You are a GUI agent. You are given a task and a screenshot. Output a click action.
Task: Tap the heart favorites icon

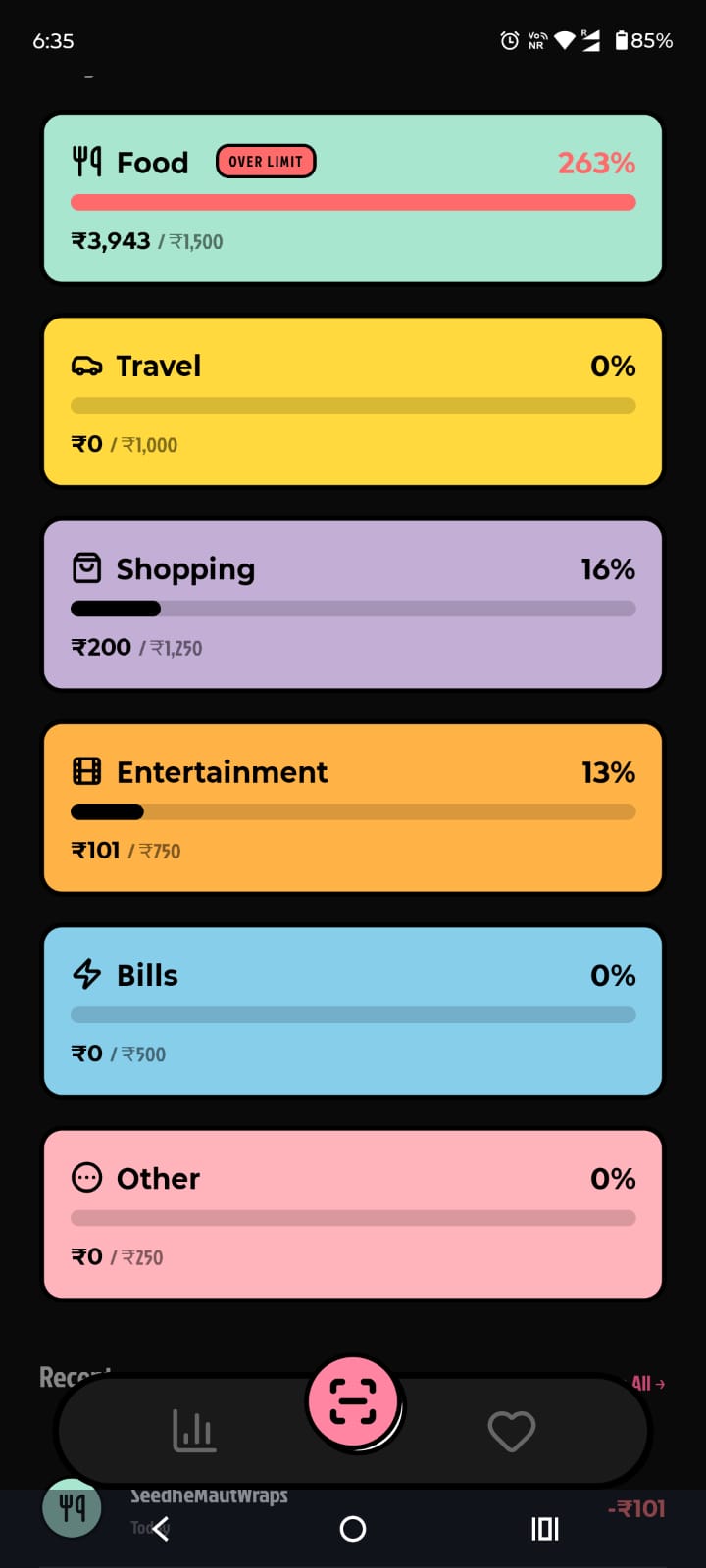click(511, 1432)
